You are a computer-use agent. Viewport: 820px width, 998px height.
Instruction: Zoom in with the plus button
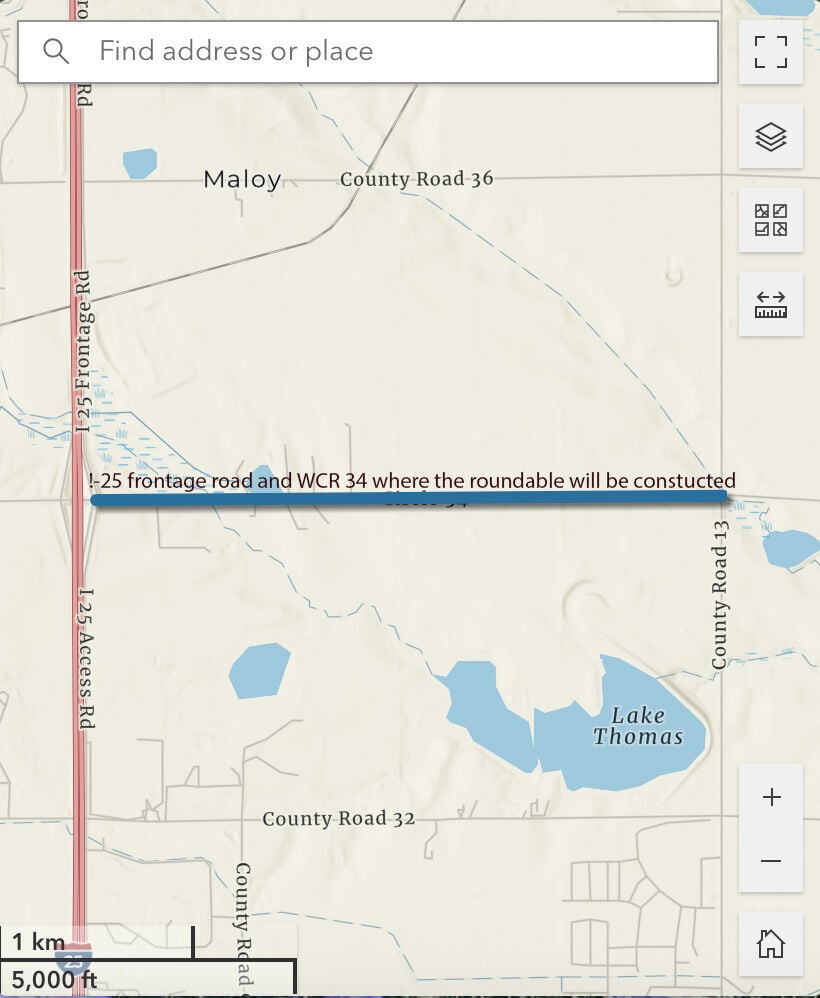coord(770,797)
